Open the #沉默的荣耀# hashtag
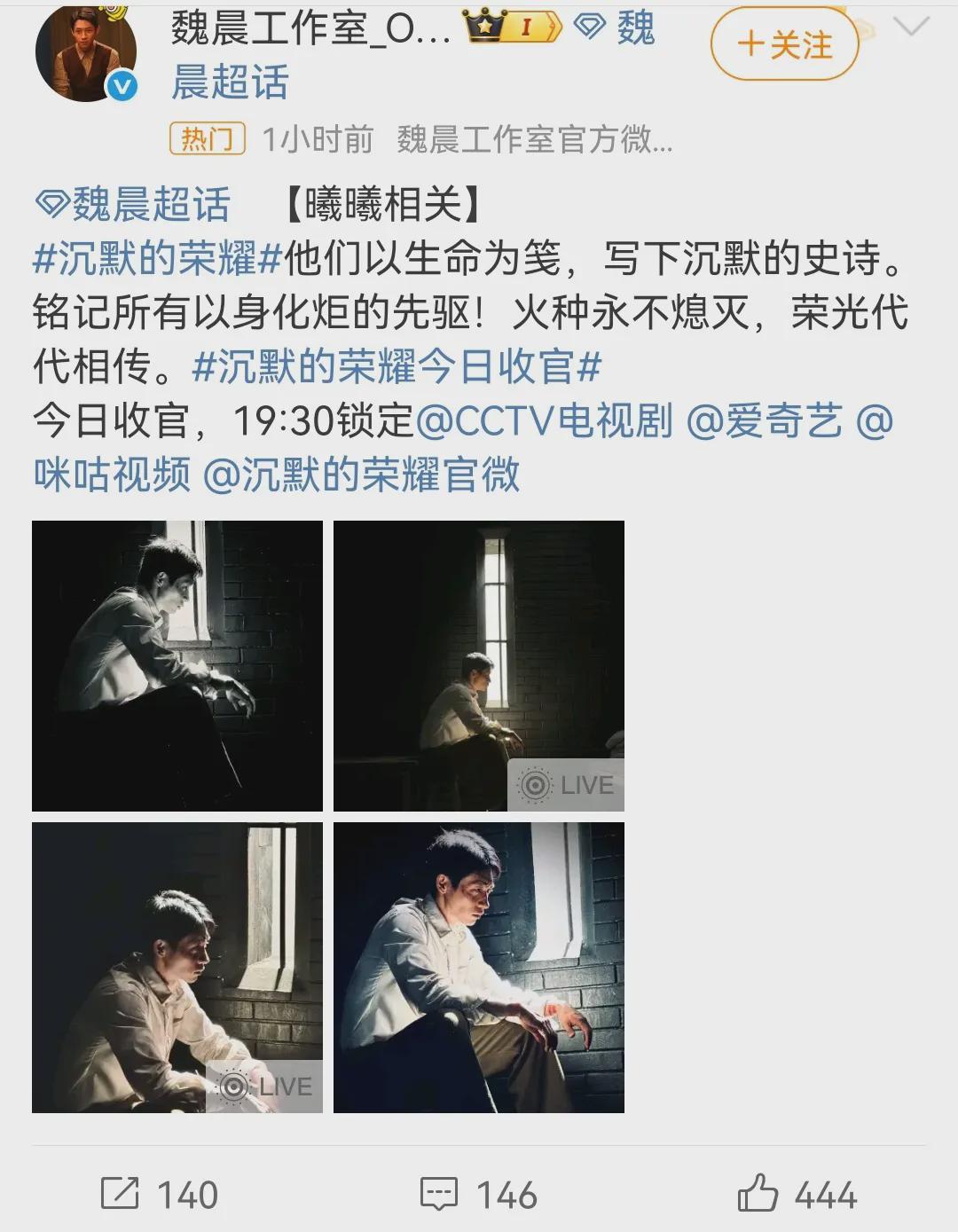This screenshot has height=1232, width=958. tap(157, 259)
